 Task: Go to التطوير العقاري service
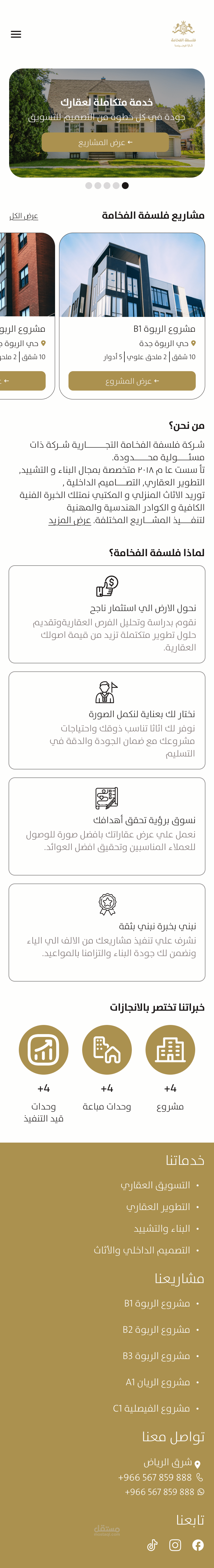158,1207
